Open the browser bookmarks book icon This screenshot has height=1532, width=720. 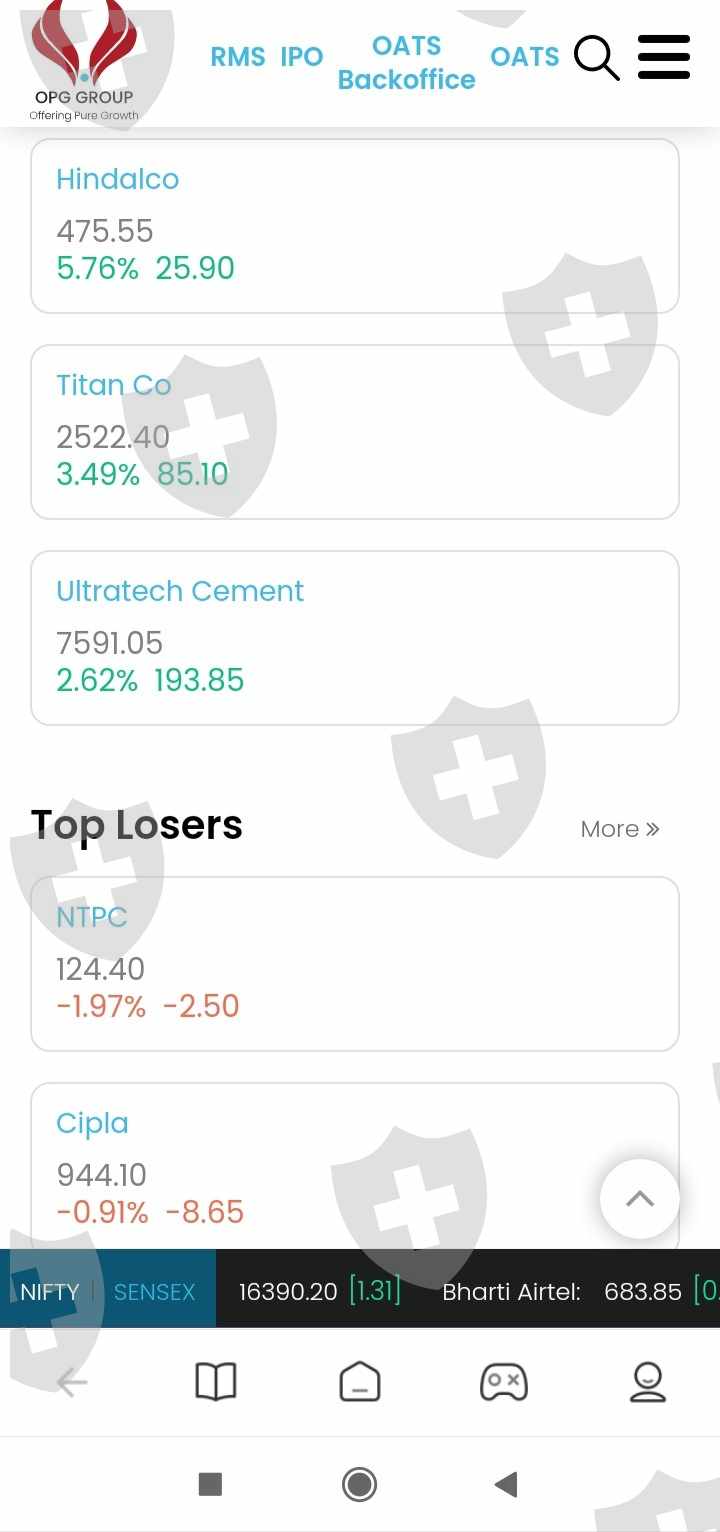(x=215, y=1383)
